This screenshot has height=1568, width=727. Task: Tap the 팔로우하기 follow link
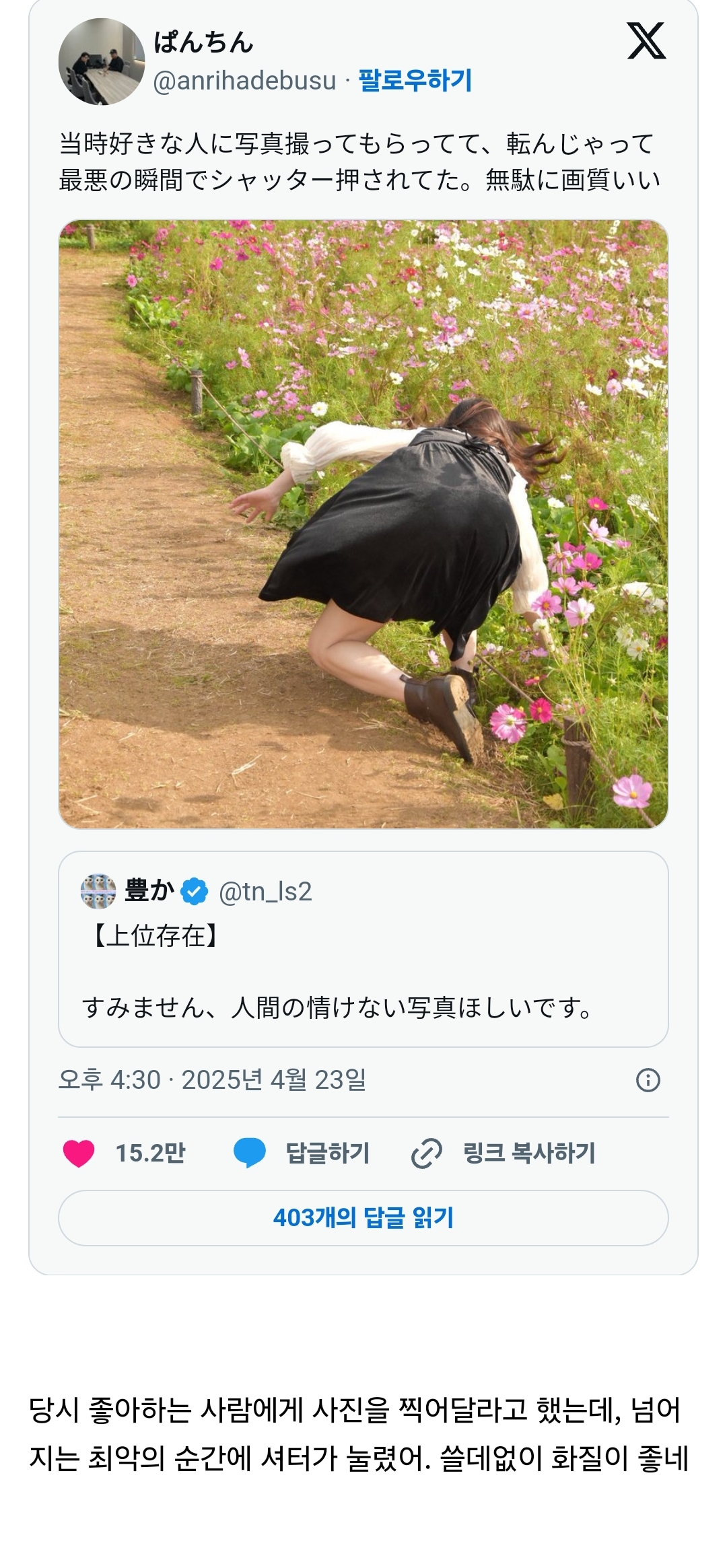[415, 80]
